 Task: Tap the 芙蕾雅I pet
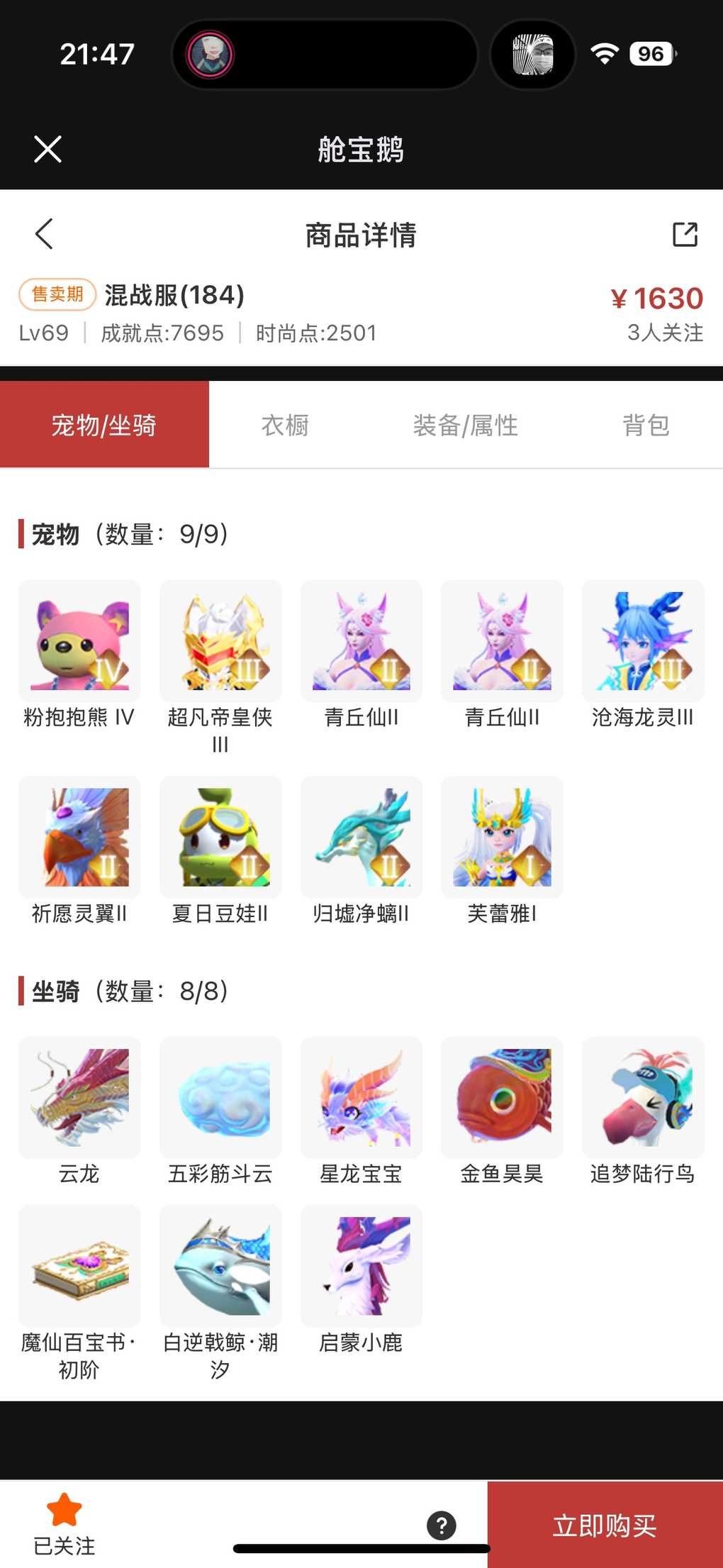coord(502,838)
